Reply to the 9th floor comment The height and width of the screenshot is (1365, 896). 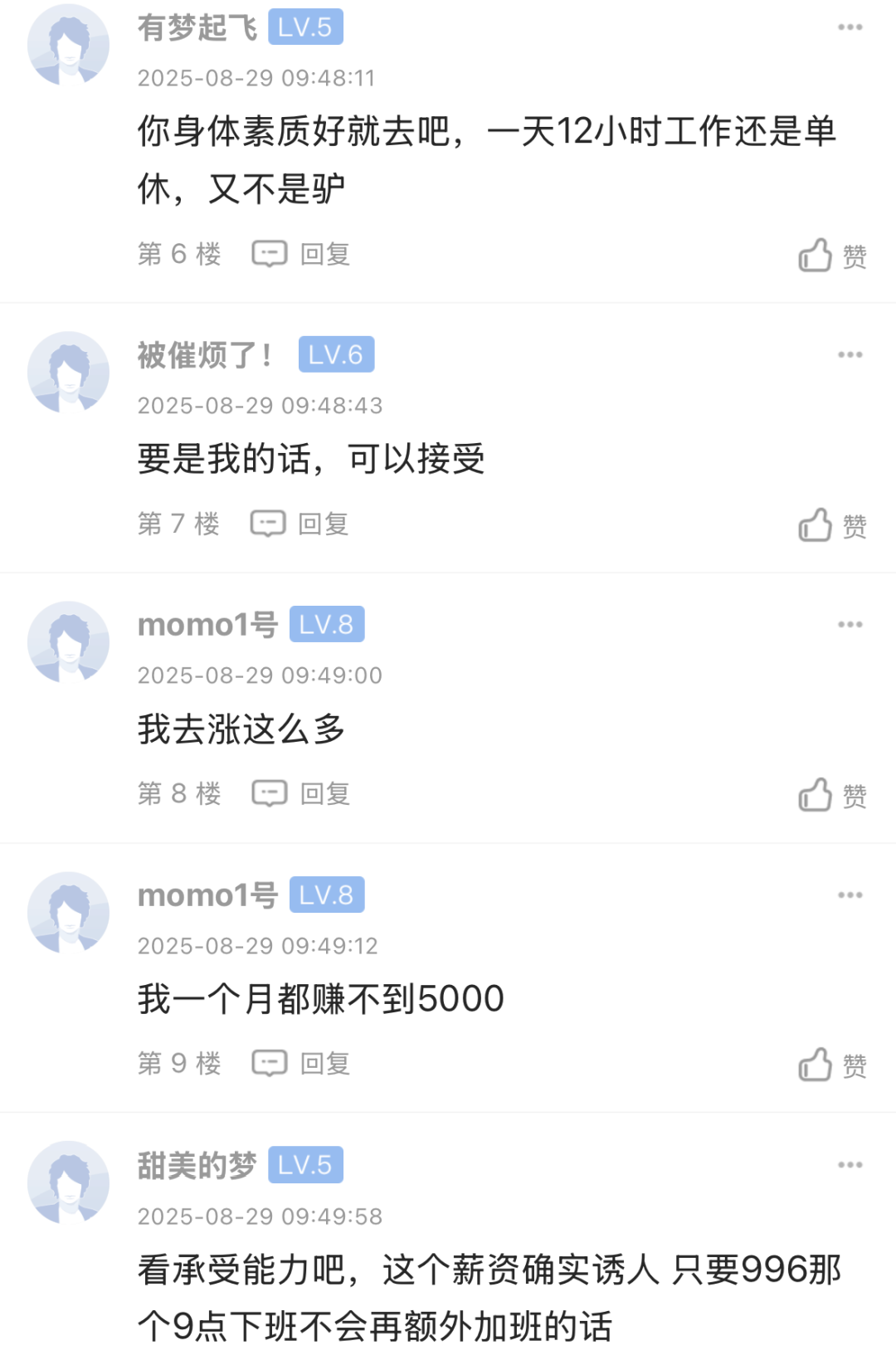point(301,1063)
